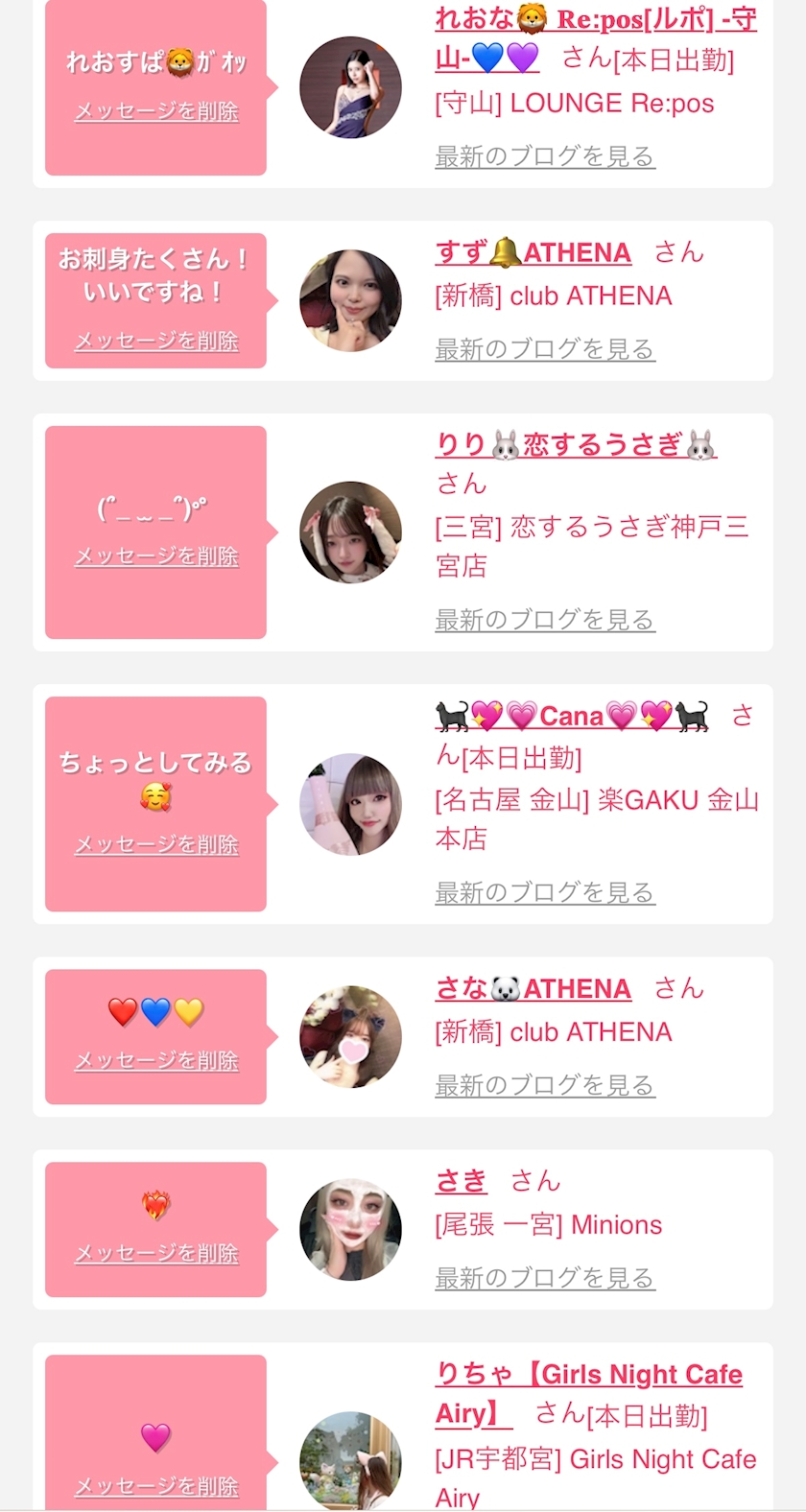This screenshot has width=806, height=1512.
Task: Tap さき's profile photo
Action: [x=350, y=1229]
